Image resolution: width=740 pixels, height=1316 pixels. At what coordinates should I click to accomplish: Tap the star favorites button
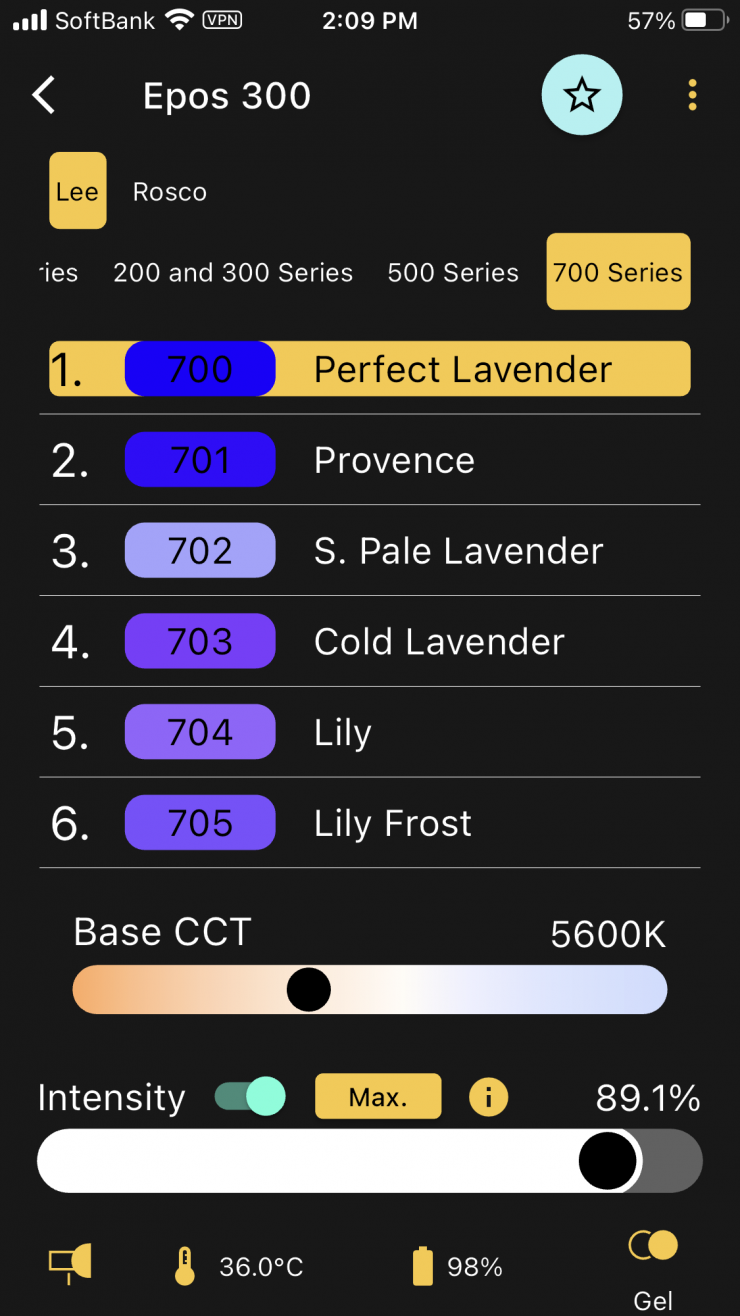tap(582, 96)
